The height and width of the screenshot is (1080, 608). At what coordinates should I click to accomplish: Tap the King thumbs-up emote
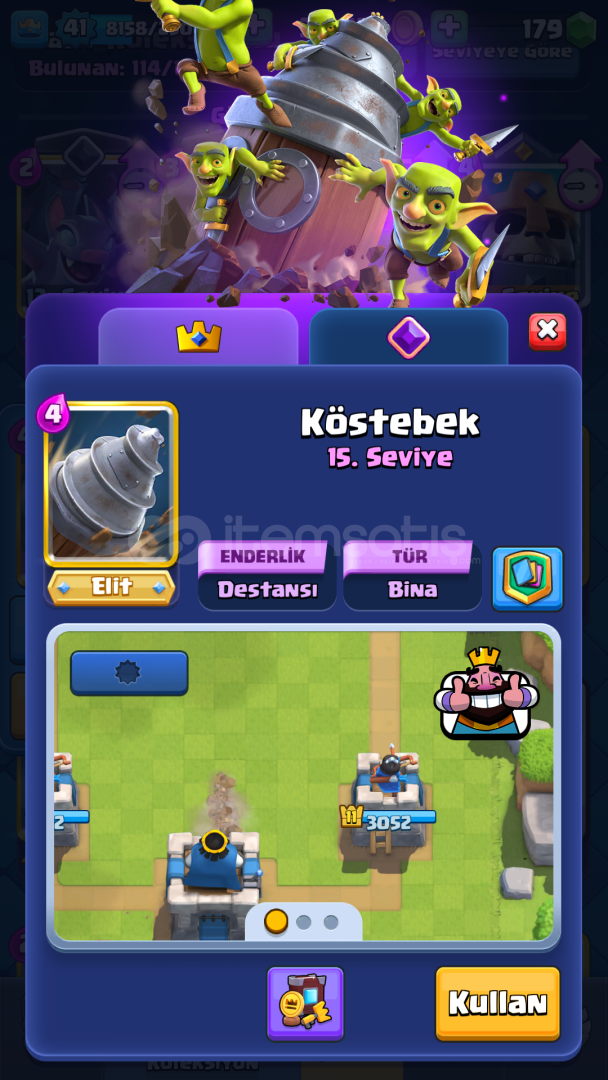[483, 693]
